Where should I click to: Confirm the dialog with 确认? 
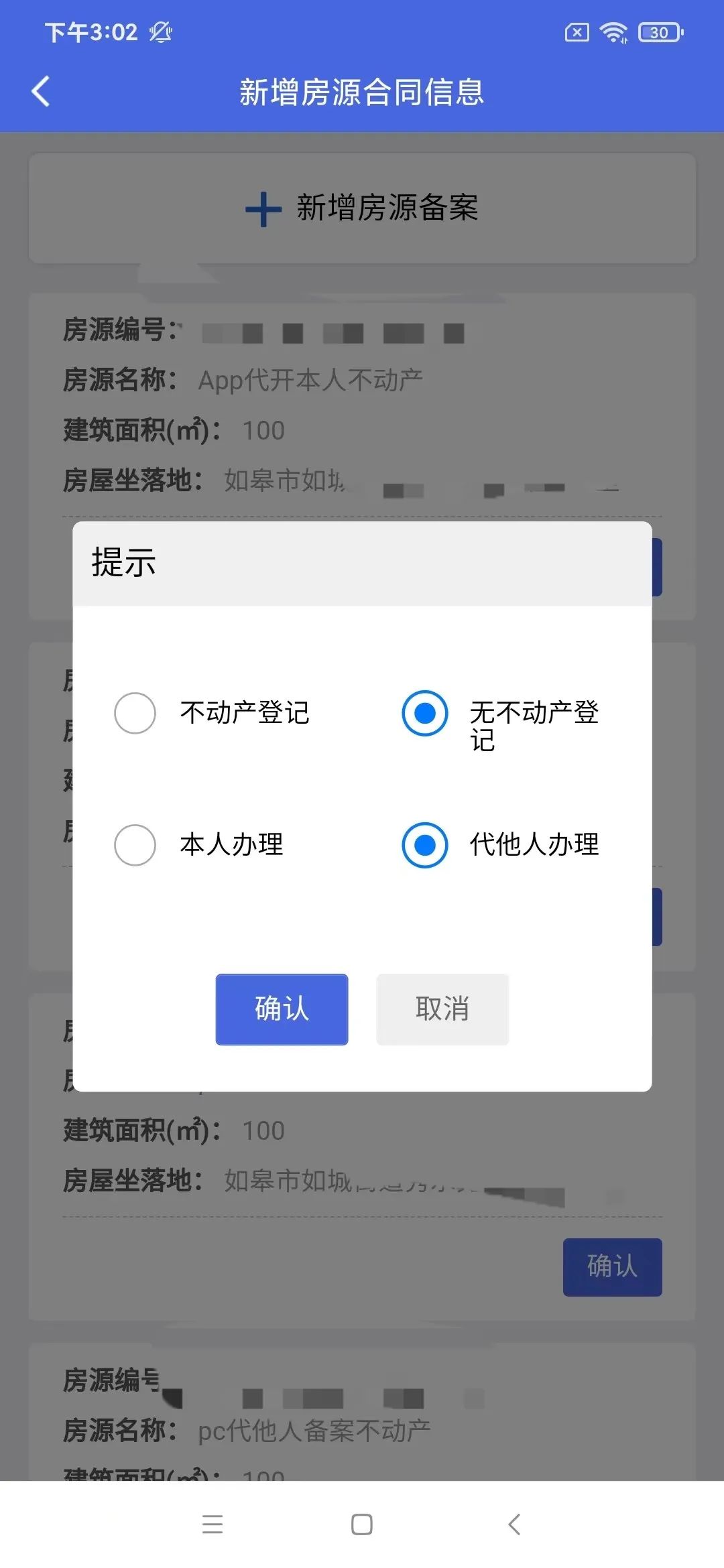coord(282,1009)
